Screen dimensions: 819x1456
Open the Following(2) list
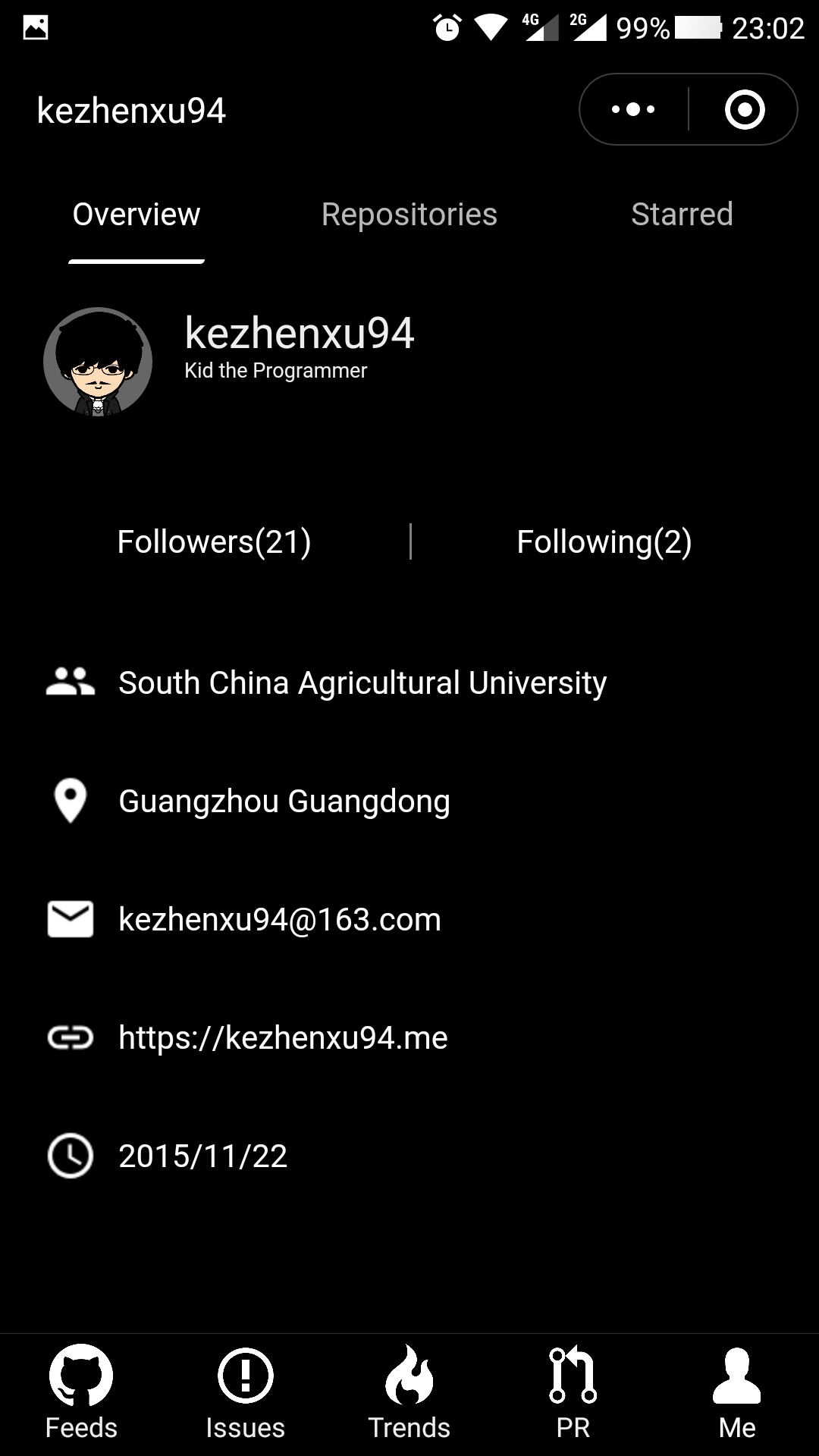(x=604, y=541)
